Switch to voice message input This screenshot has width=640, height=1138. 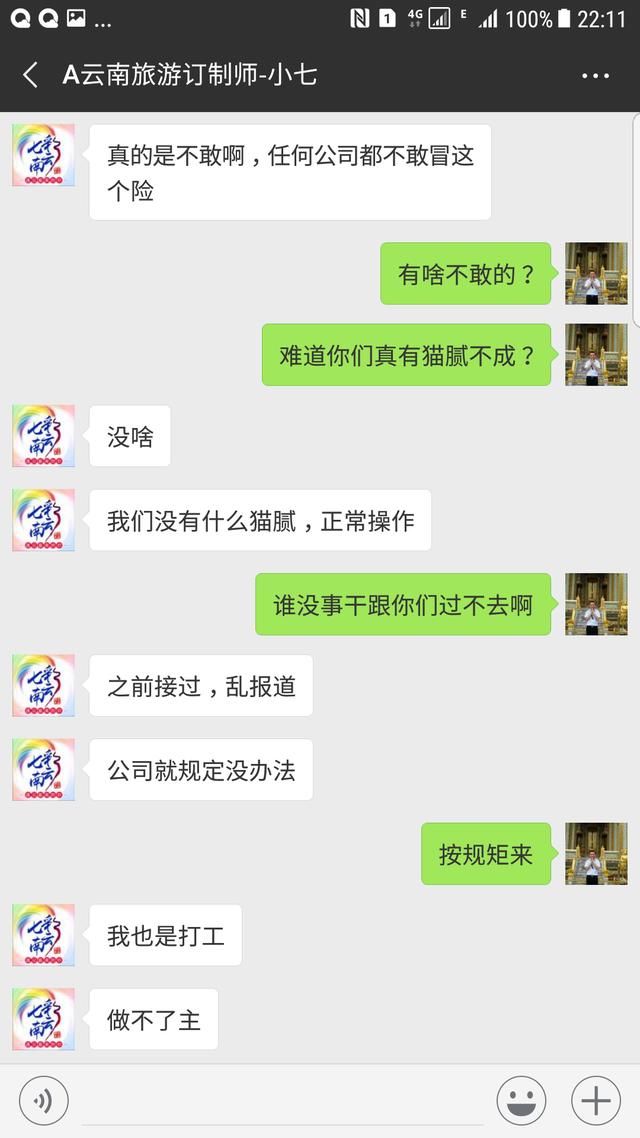point(44,1101)
